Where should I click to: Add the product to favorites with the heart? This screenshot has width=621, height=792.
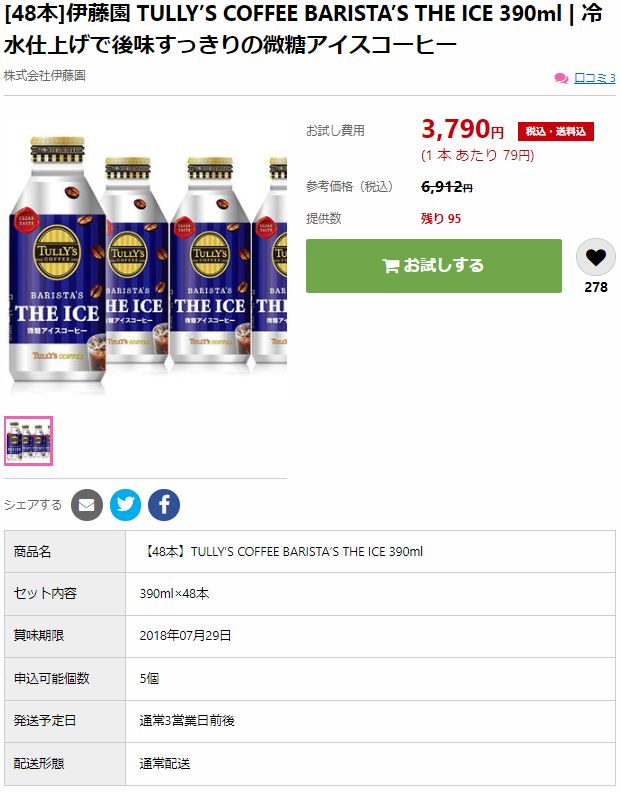pos(595,258)
